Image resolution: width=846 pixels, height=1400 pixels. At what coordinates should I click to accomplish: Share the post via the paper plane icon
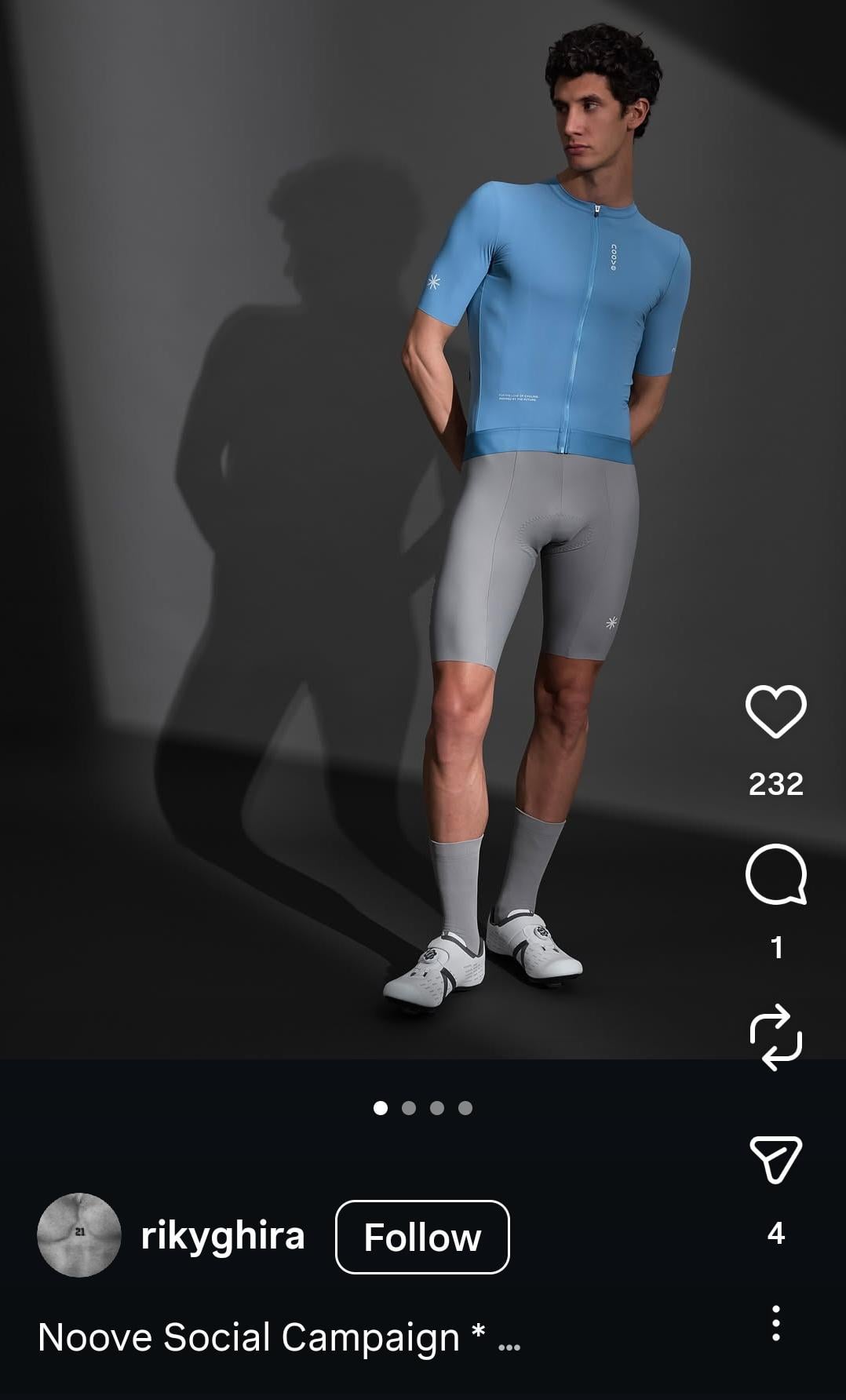tap(775, 1159)
